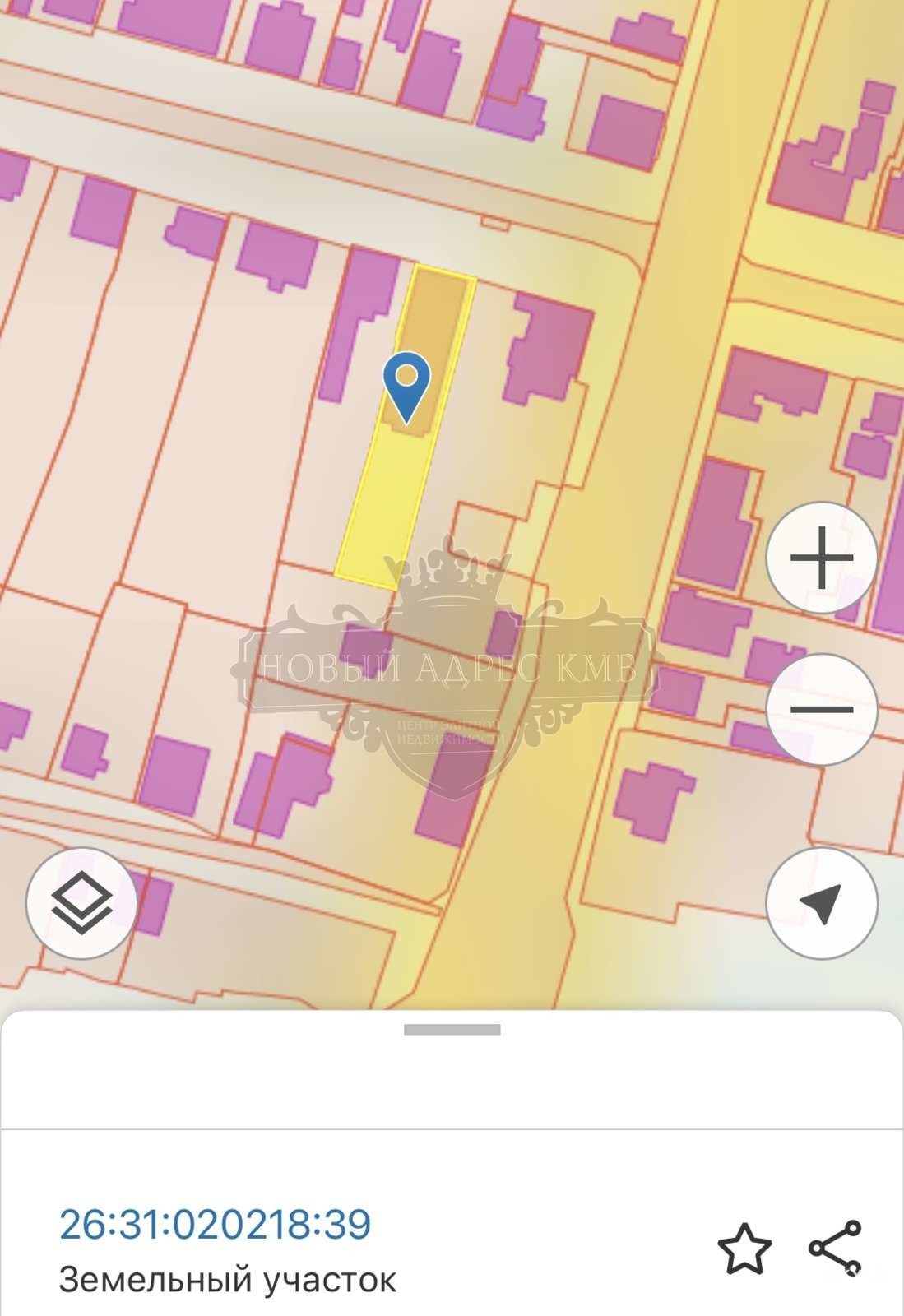Center map on my current location
The image size is (904, 1316).
click(821, 903)
